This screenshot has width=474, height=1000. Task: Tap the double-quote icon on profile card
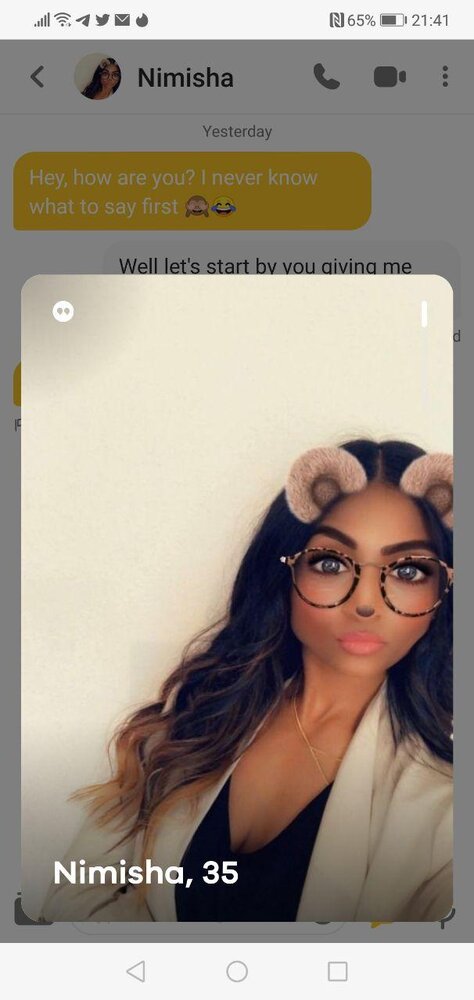coord(63,312)
